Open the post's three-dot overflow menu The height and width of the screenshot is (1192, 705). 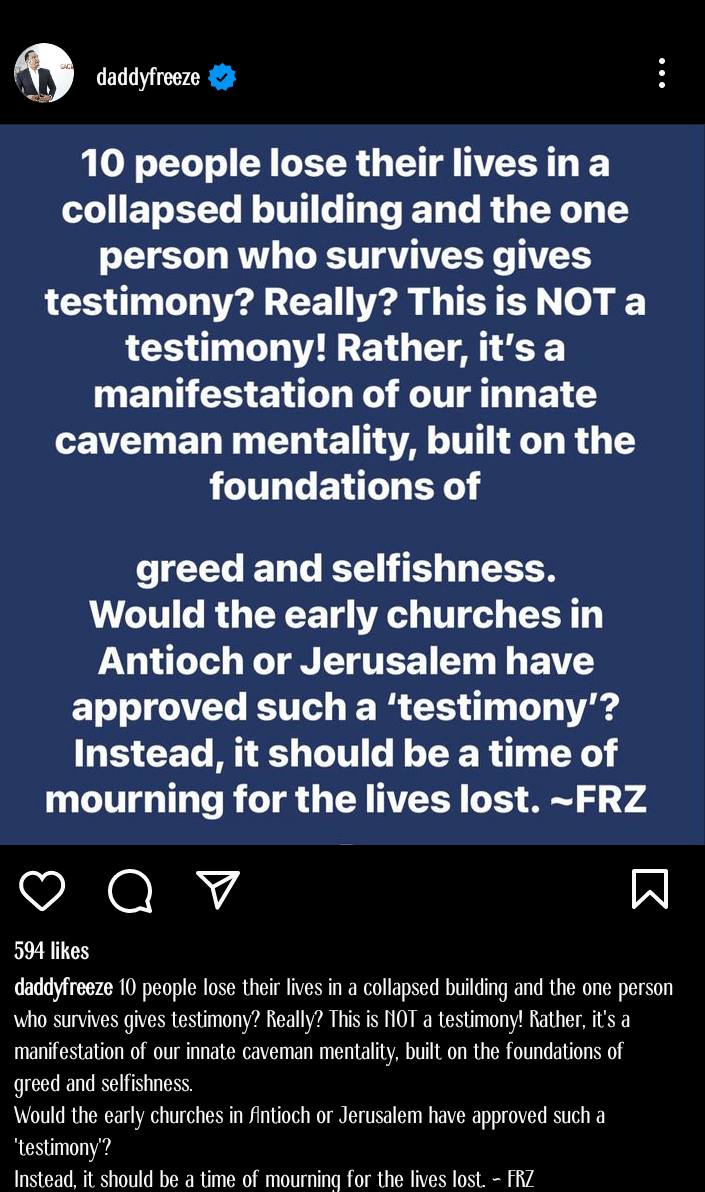[662, 74]
